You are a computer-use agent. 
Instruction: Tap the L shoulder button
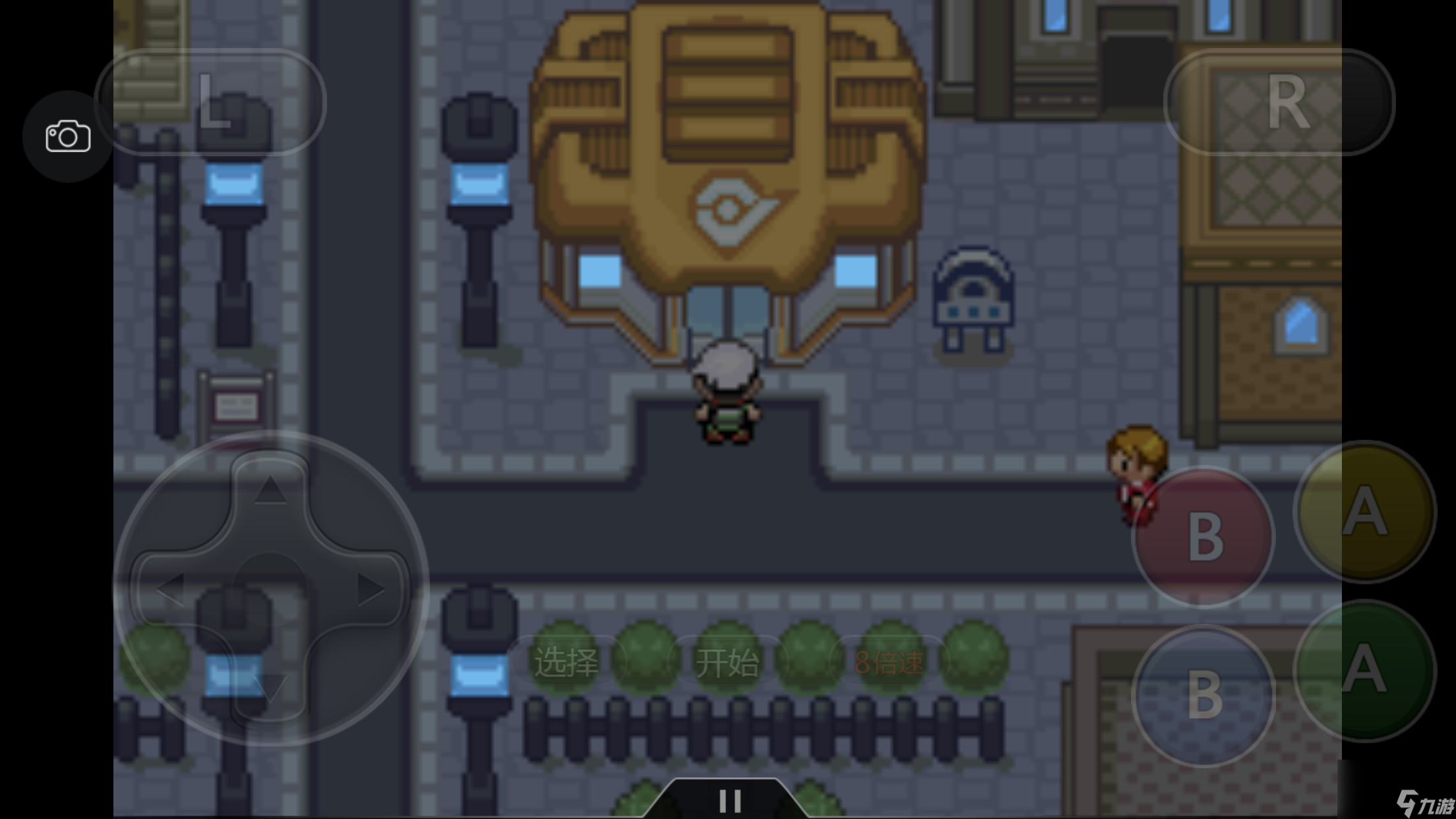(211, 102)
